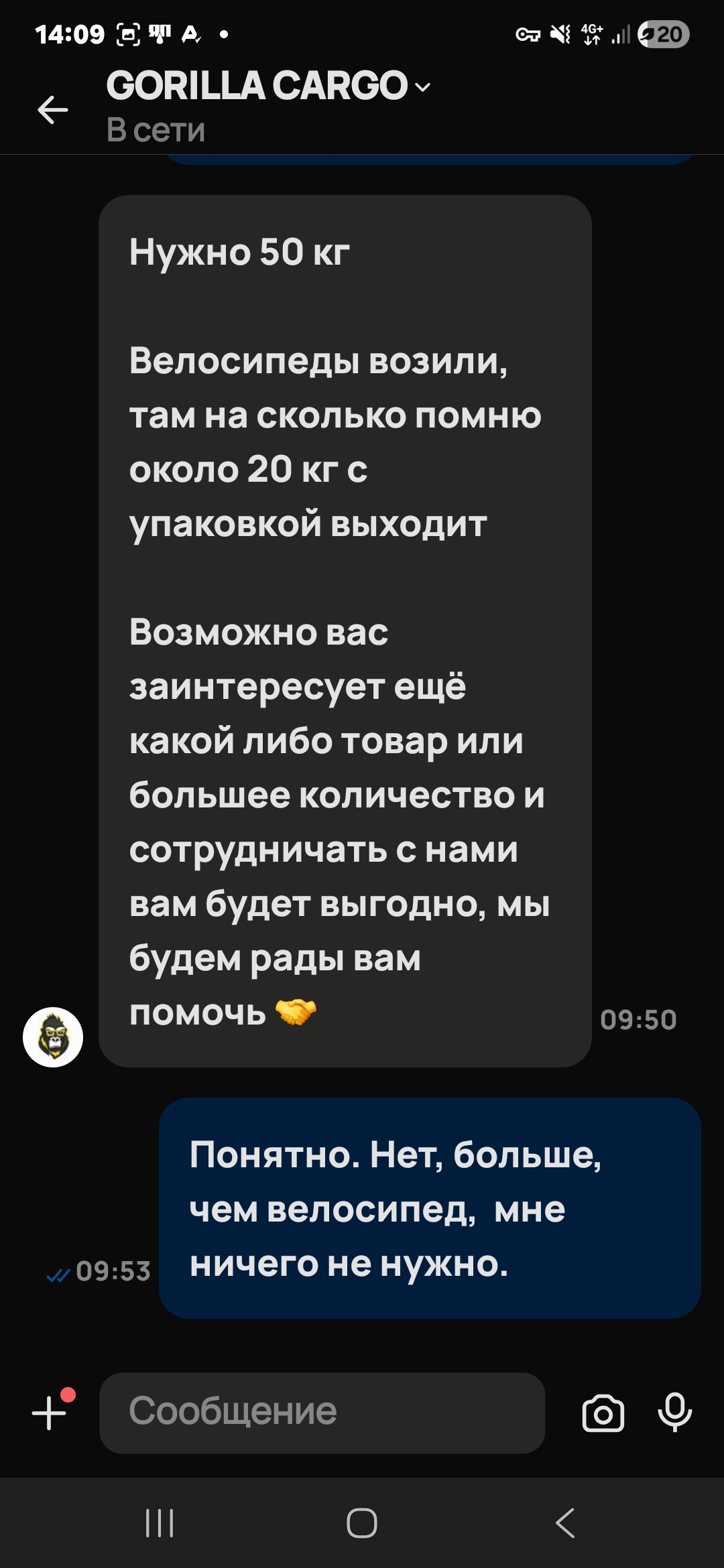The image size is (724, 1568).
Task: Open the camera to send a photo
Action: (603, 1413)
